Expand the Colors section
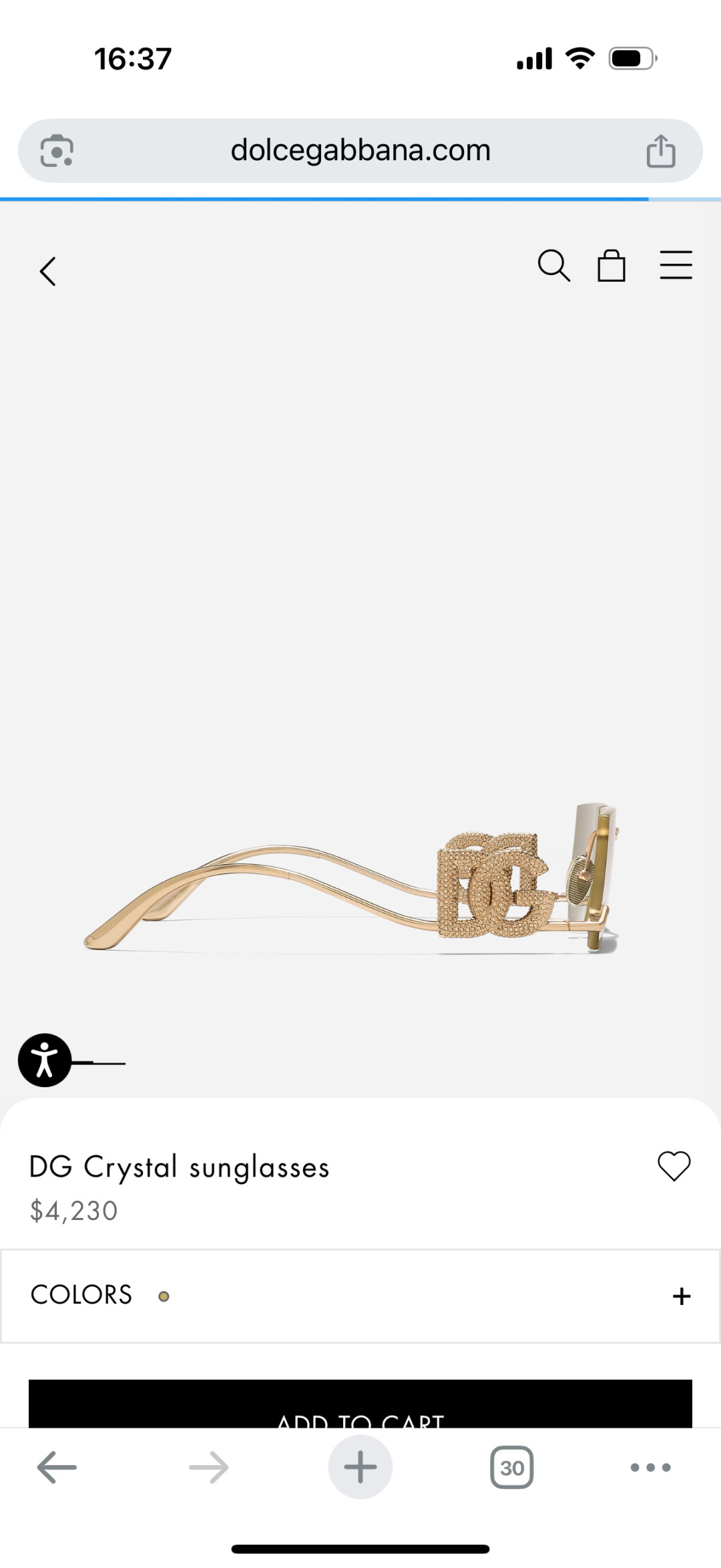 point(681,1296)
